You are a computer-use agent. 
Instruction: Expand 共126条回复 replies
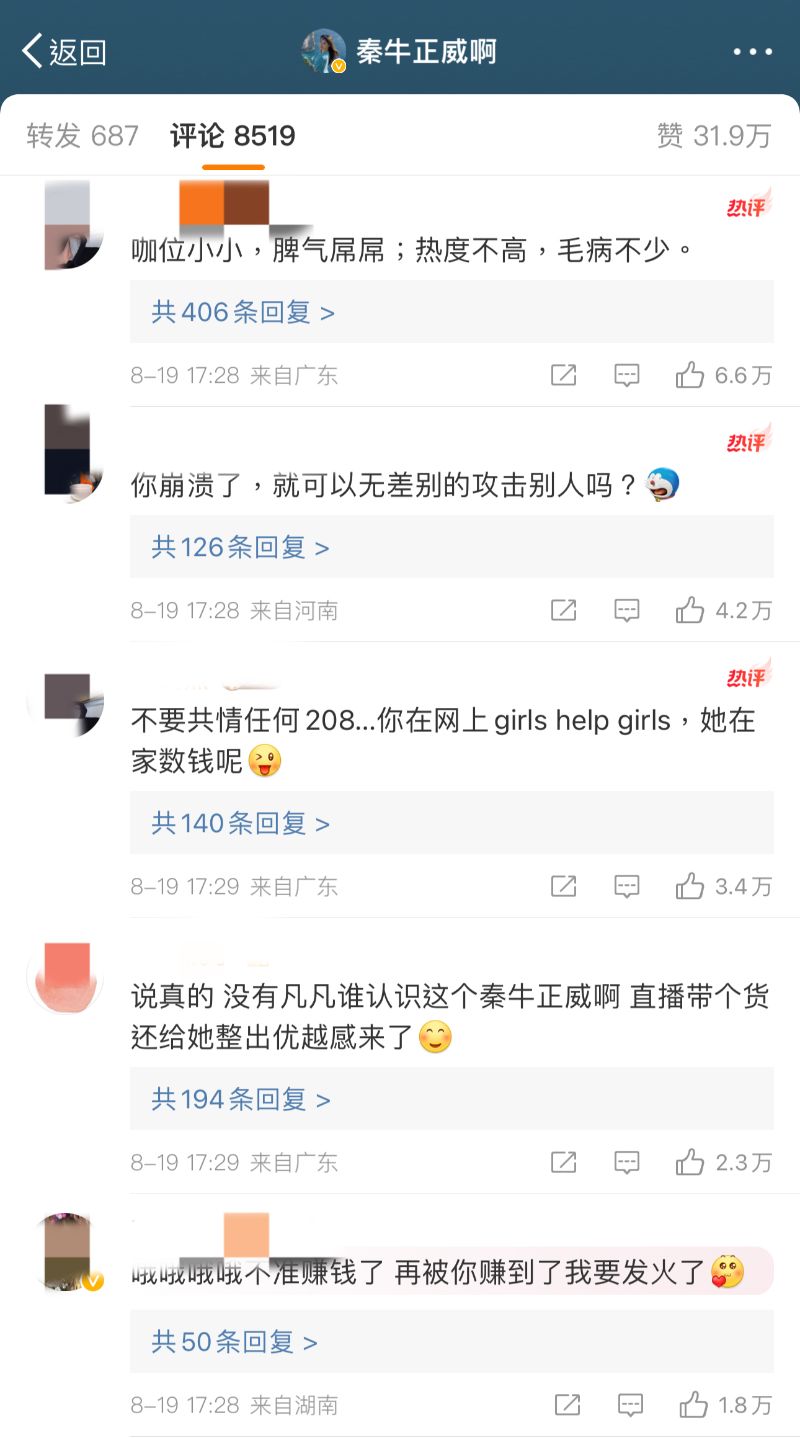(240, 547)
